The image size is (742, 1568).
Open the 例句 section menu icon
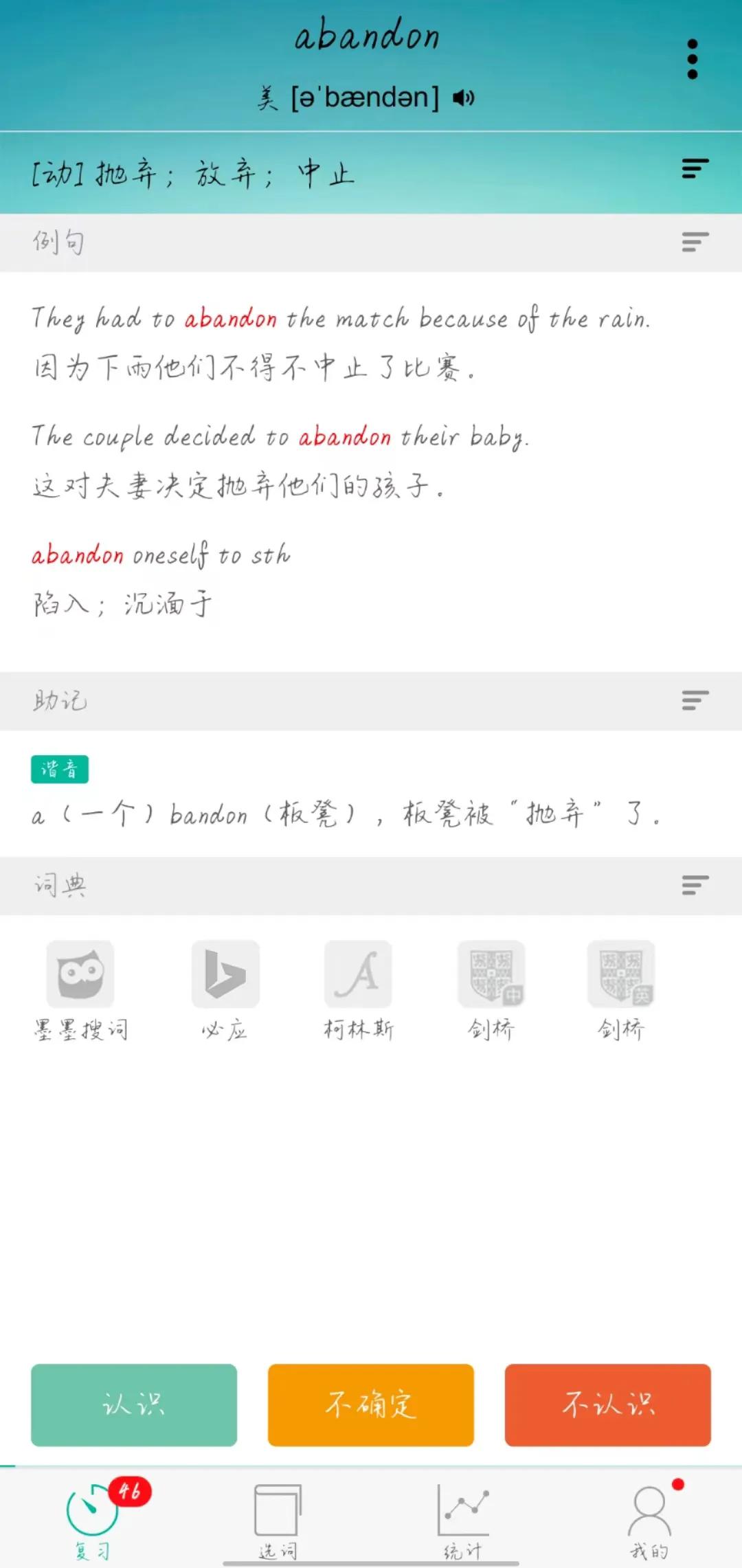click(x=695, y=242)
